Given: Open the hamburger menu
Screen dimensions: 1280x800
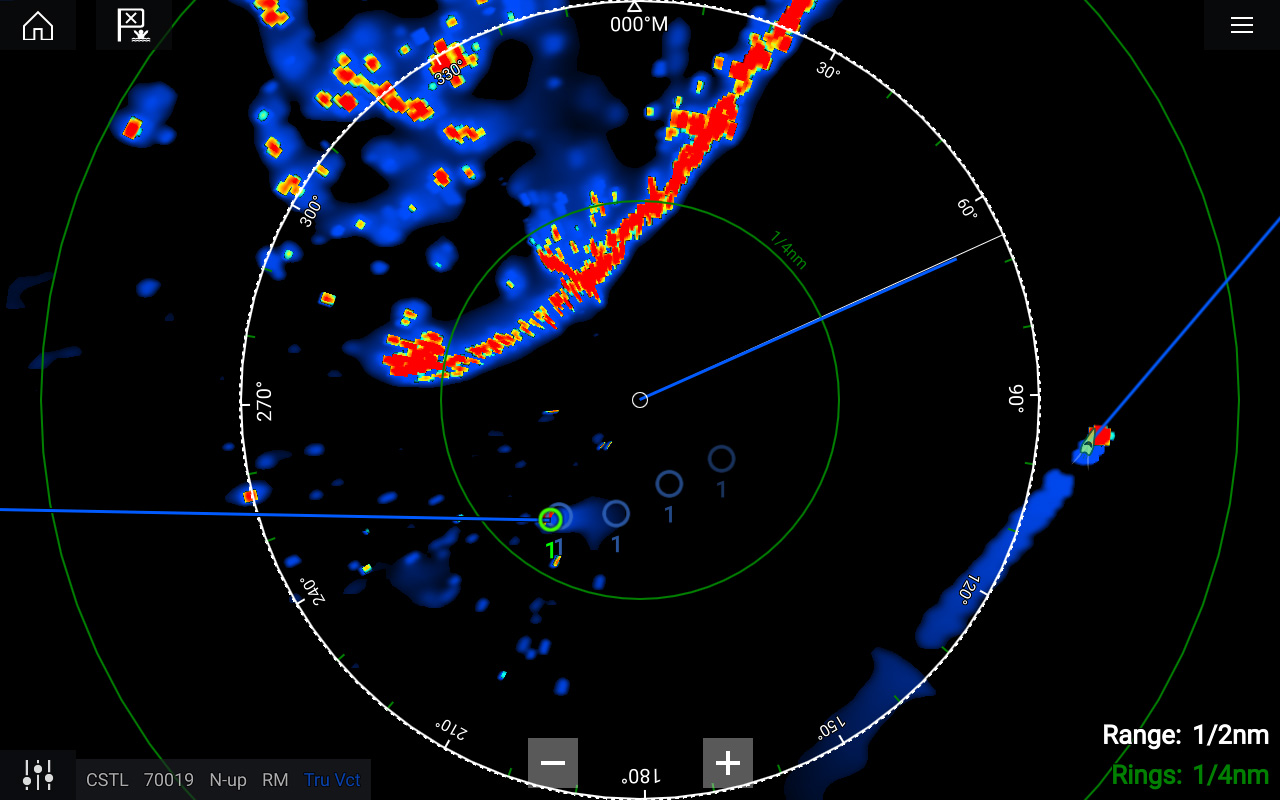Looking at the screenshot, I should point(1241,25).
